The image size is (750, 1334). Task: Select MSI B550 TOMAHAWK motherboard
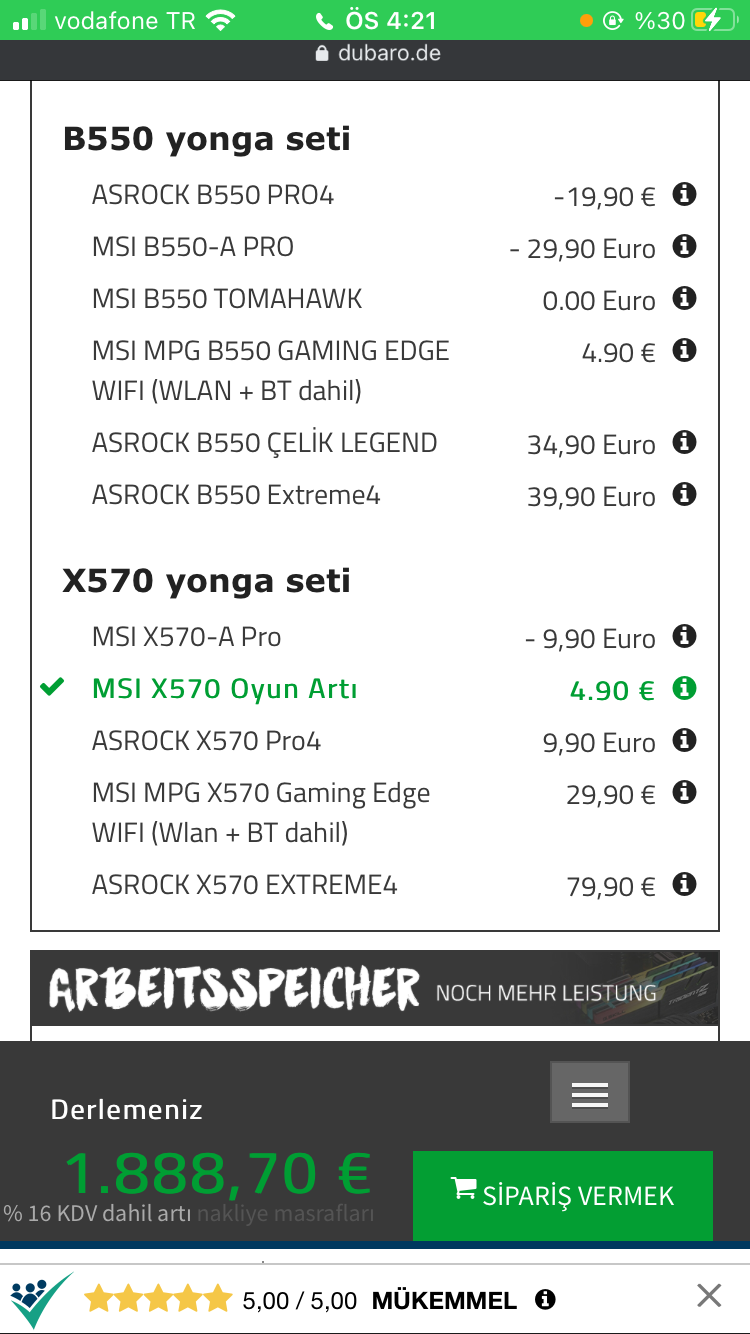point(227,299)
